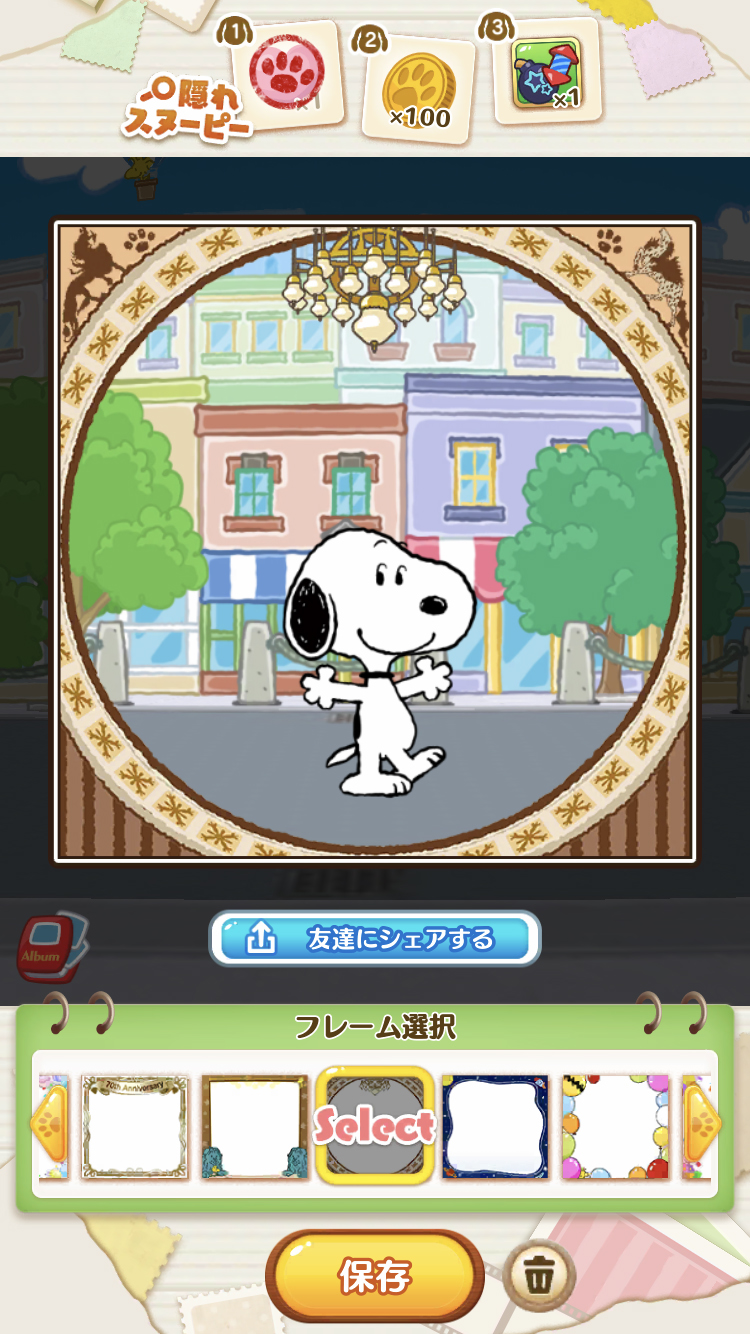Save the framed photo with 保存
The height and width of the screenshot is (1334, 750).
click(x=375, y=1276)
